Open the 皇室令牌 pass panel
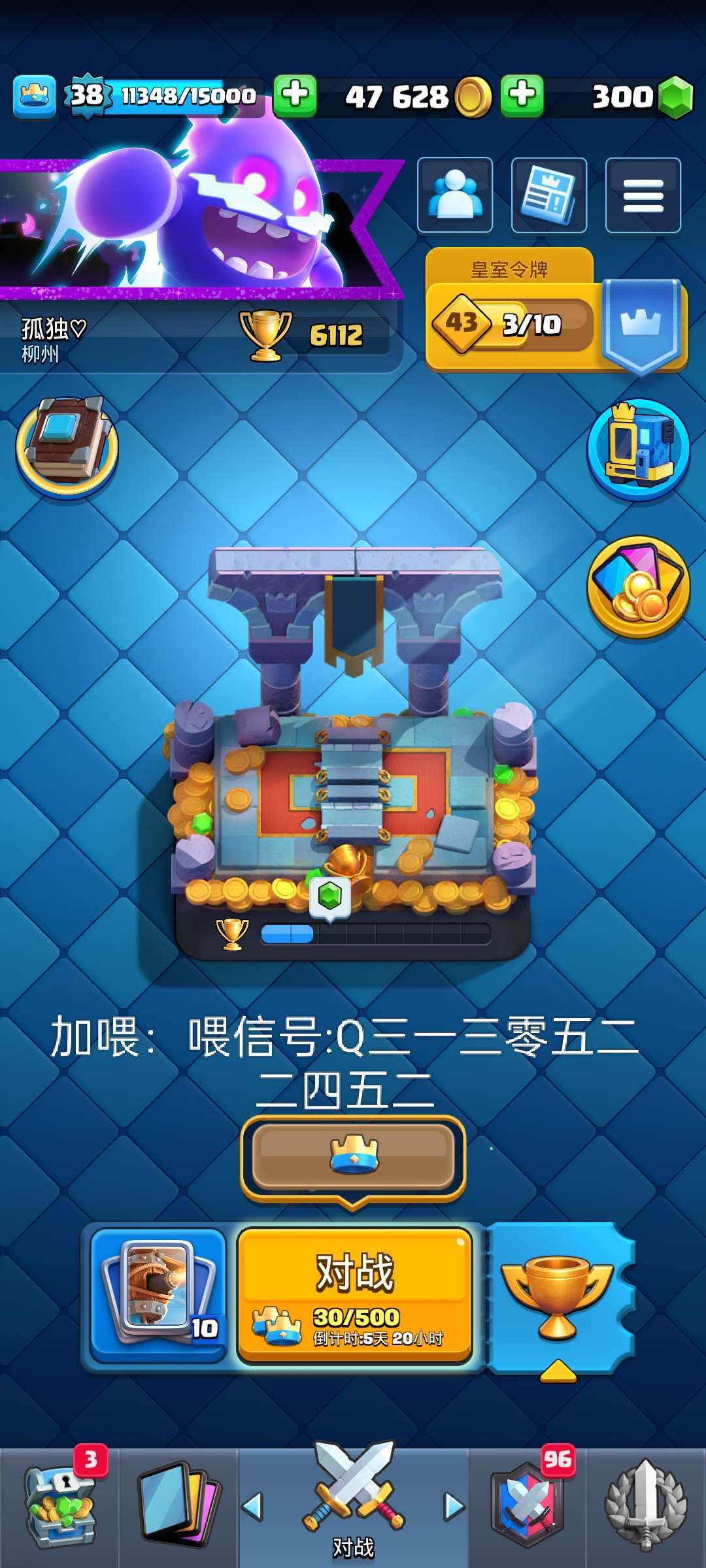 click(x=556, y=311)
